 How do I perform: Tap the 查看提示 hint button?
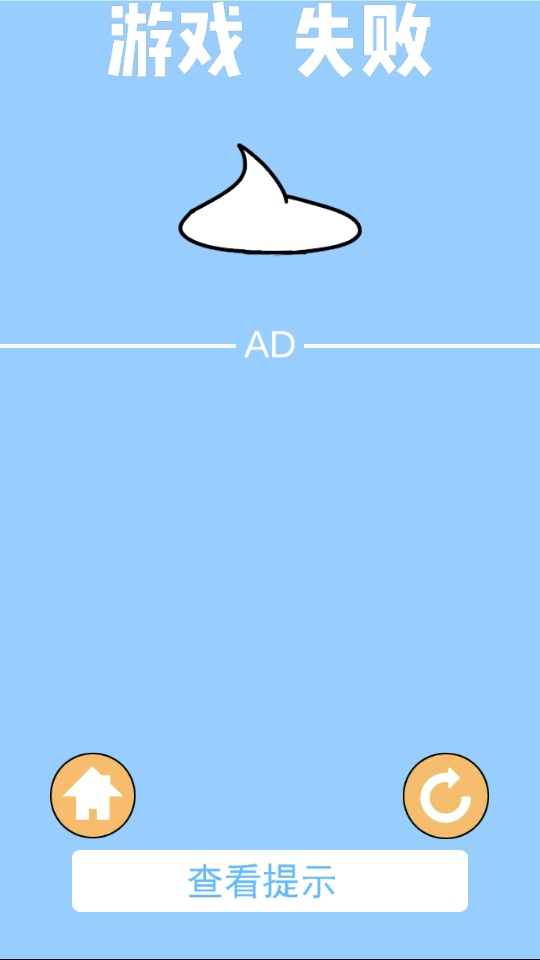[x=270, y=881]
